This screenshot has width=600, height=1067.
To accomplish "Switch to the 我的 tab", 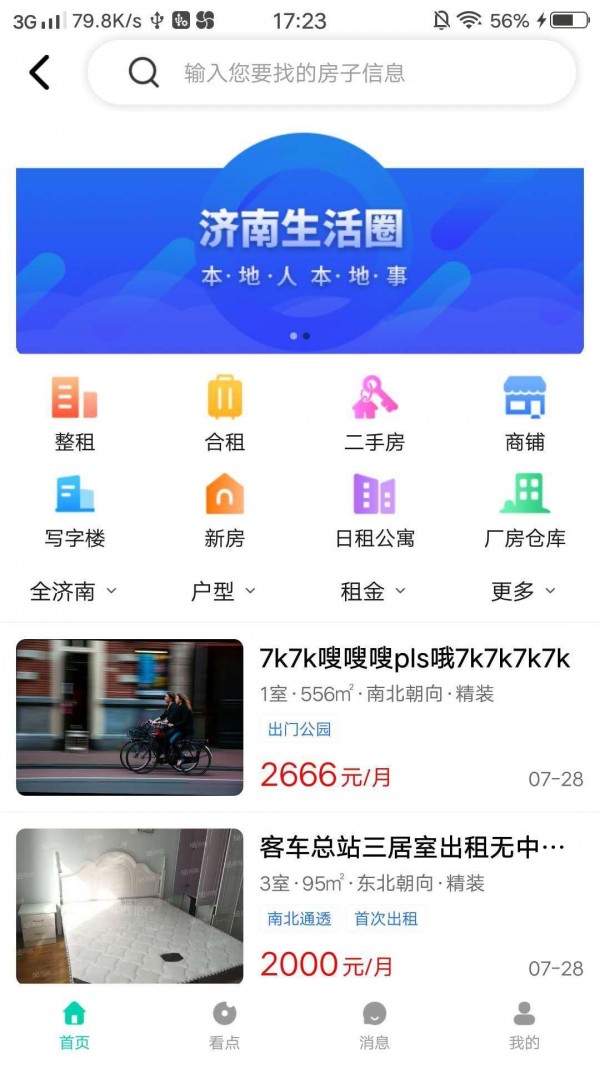I will tap(524, 1025).
